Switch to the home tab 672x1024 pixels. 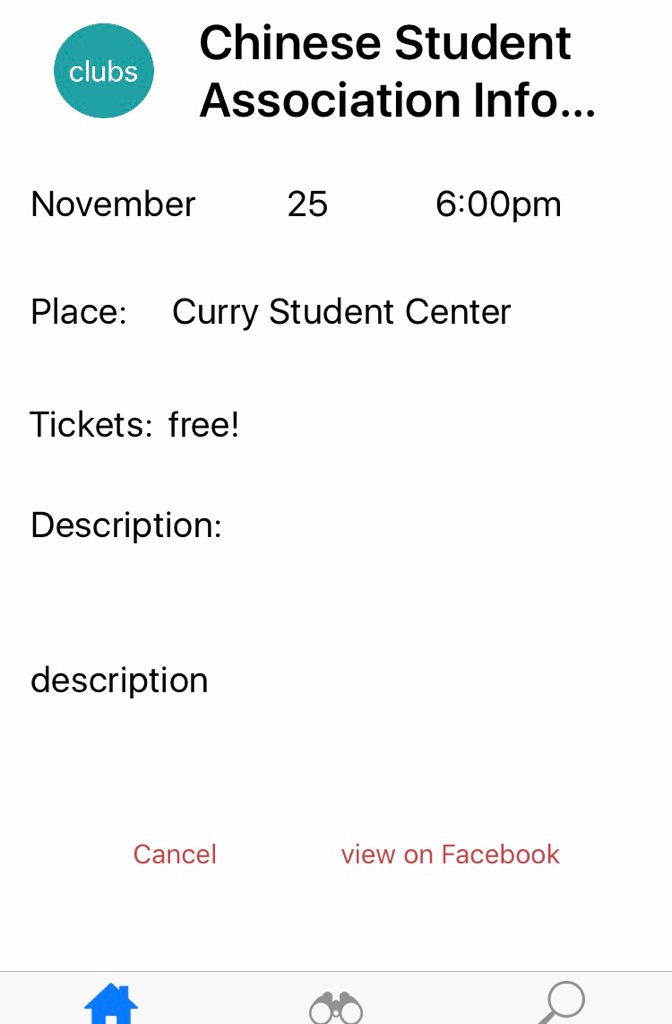pos(111,1003)
